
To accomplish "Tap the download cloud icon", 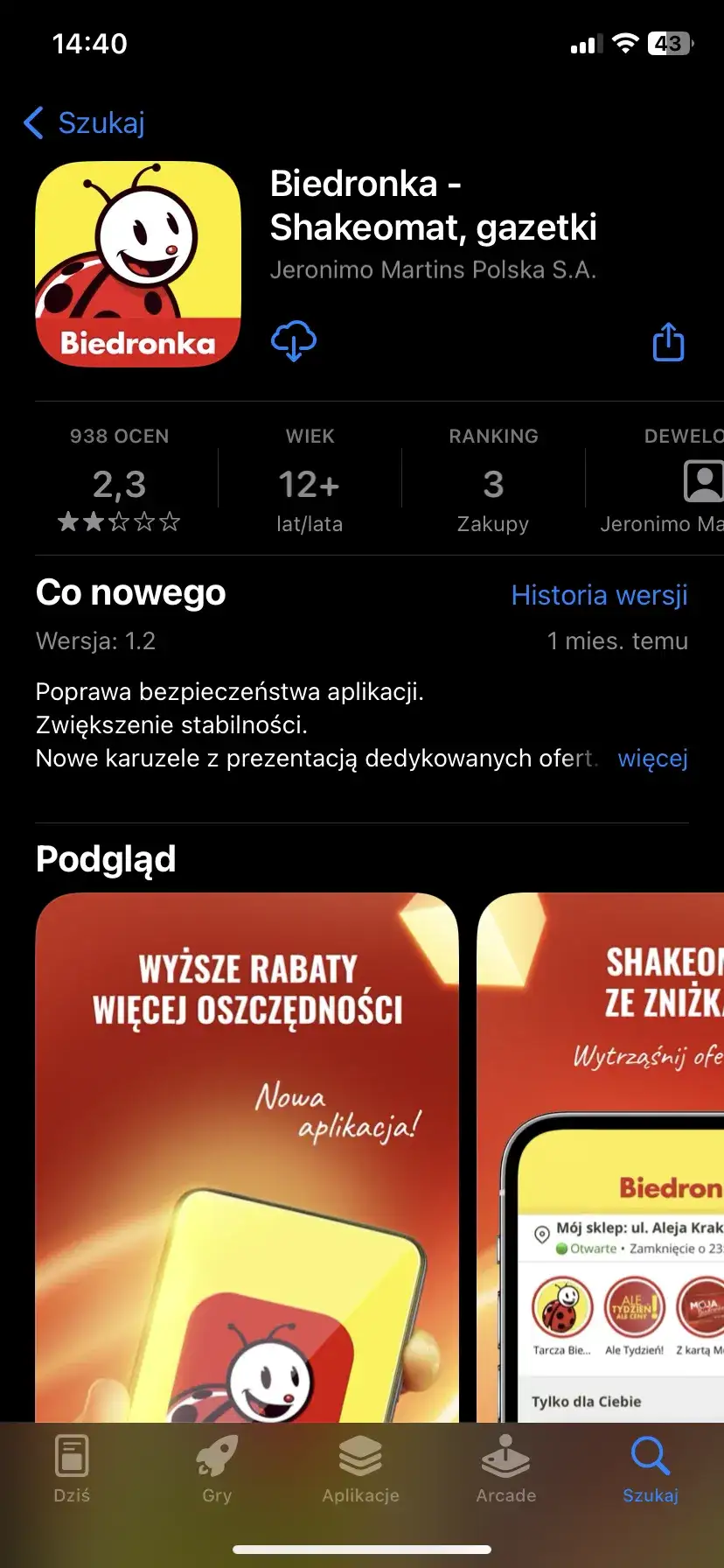I will [293, 341].
